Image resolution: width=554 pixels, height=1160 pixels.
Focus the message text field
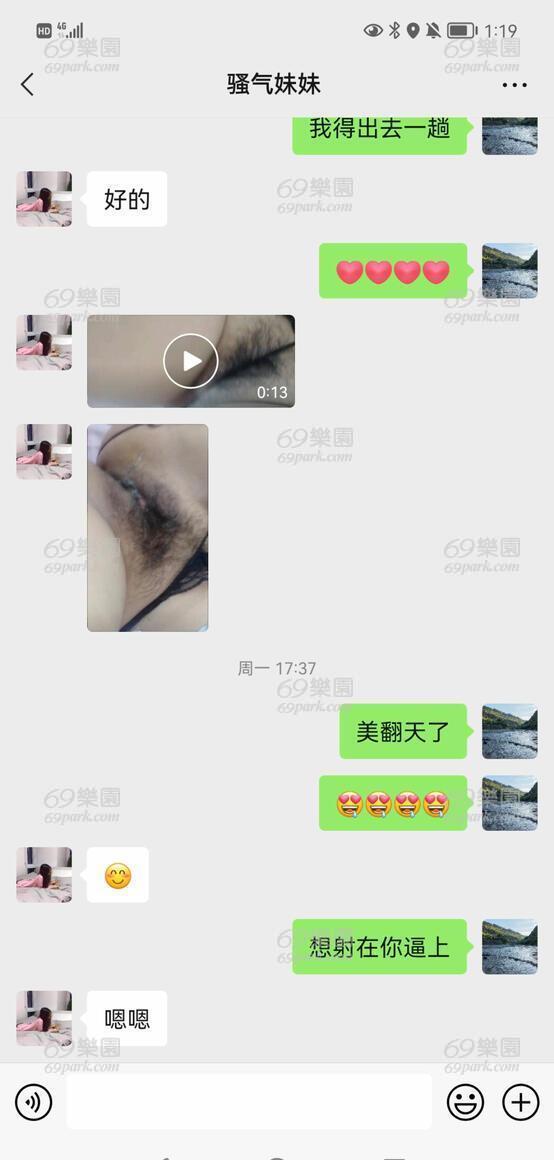[x=249, y=1102]
